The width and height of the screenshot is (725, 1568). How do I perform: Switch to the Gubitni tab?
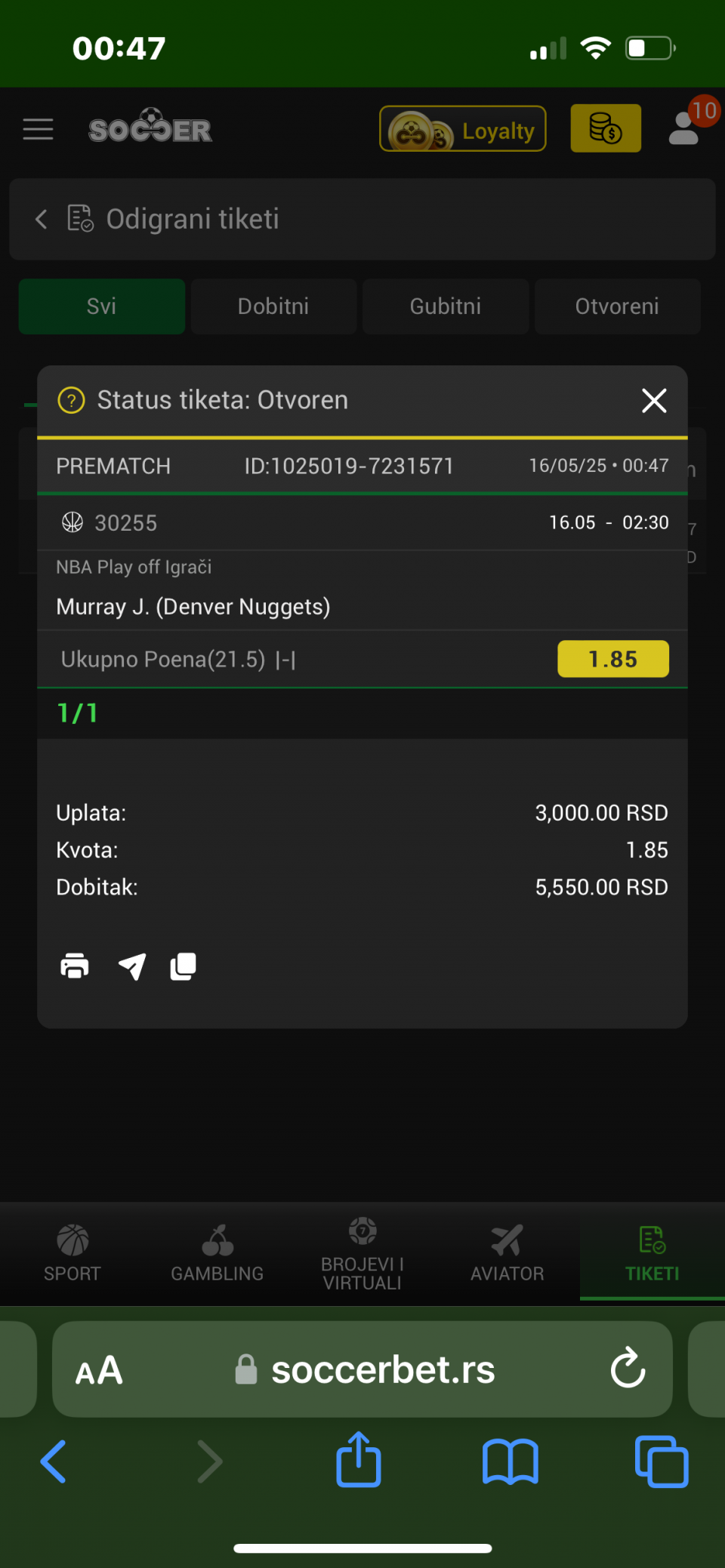446,307
